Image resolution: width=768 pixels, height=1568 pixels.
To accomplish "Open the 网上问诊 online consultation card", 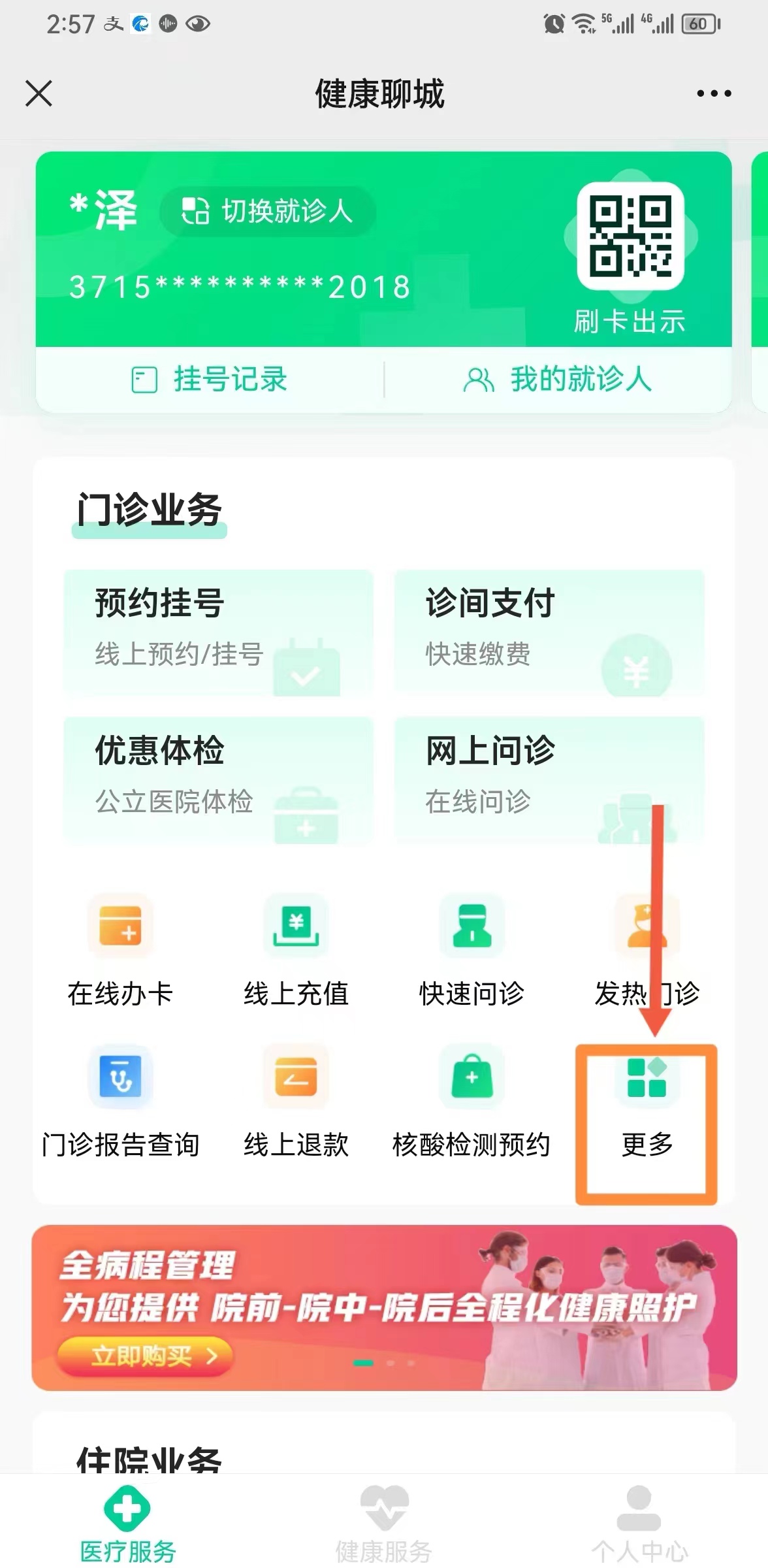I will [549, 779].
